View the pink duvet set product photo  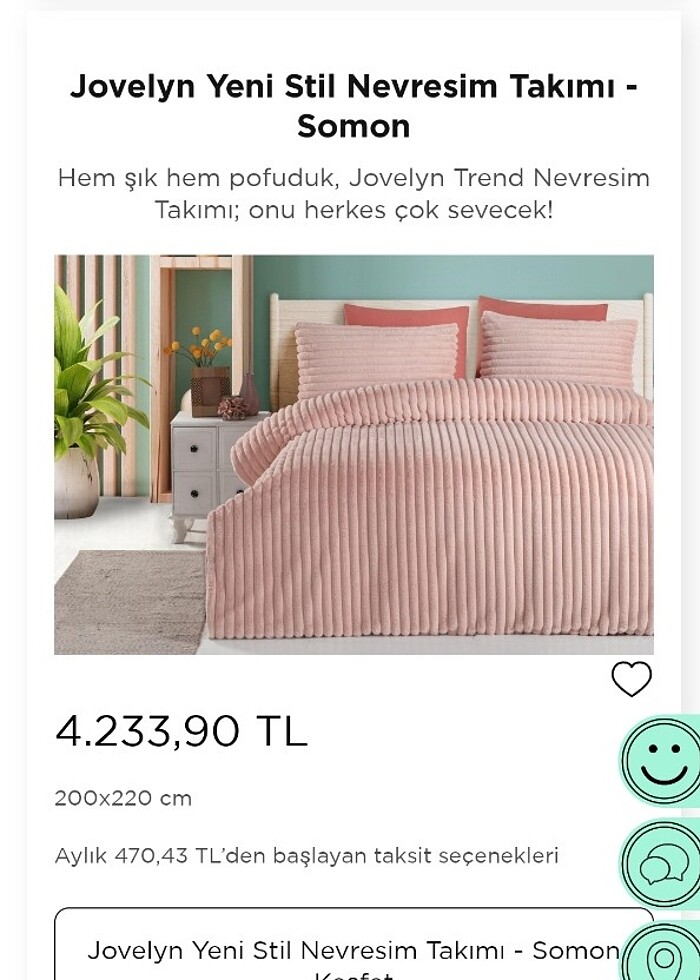click(354, 454)
